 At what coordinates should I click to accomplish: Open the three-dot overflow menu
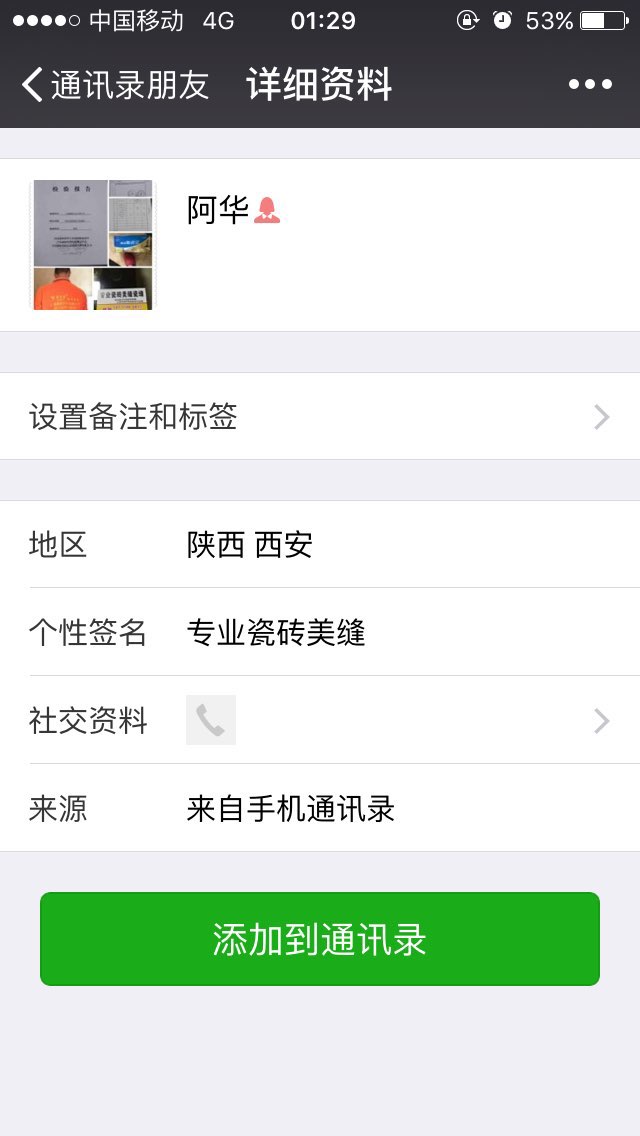click(590, 85)
